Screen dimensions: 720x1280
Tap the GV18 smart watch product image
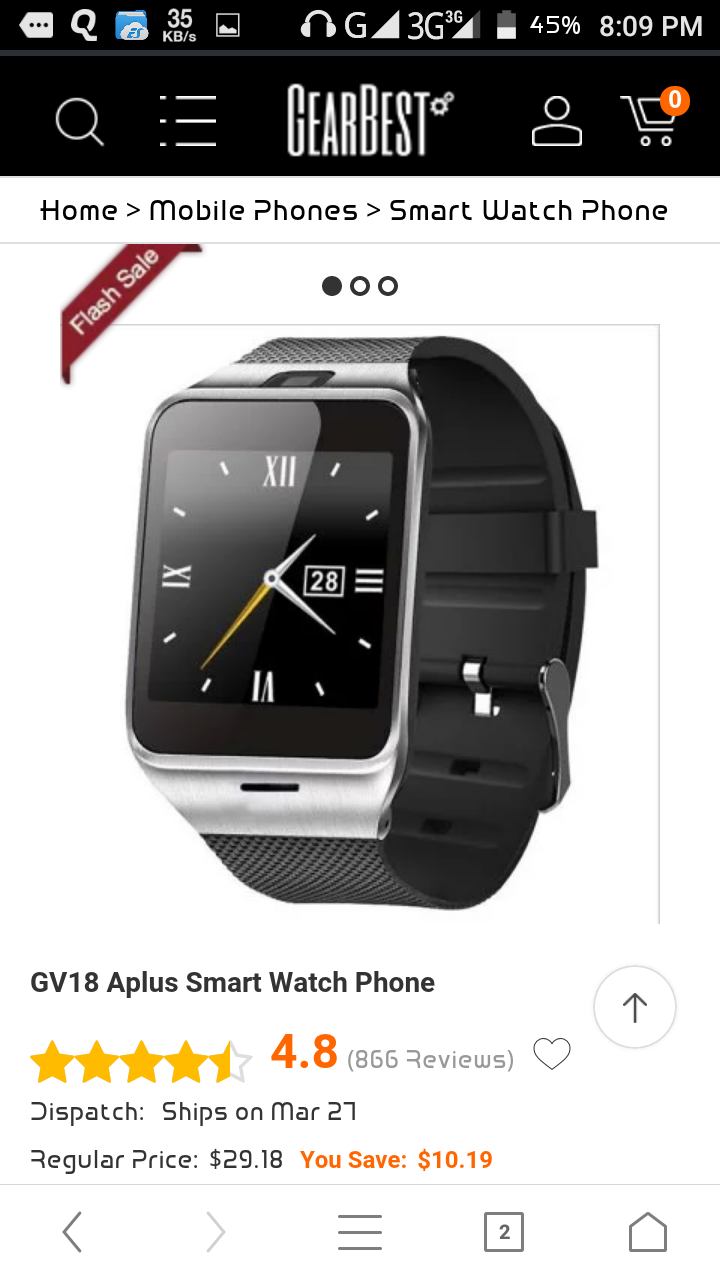tap(360, 620)
